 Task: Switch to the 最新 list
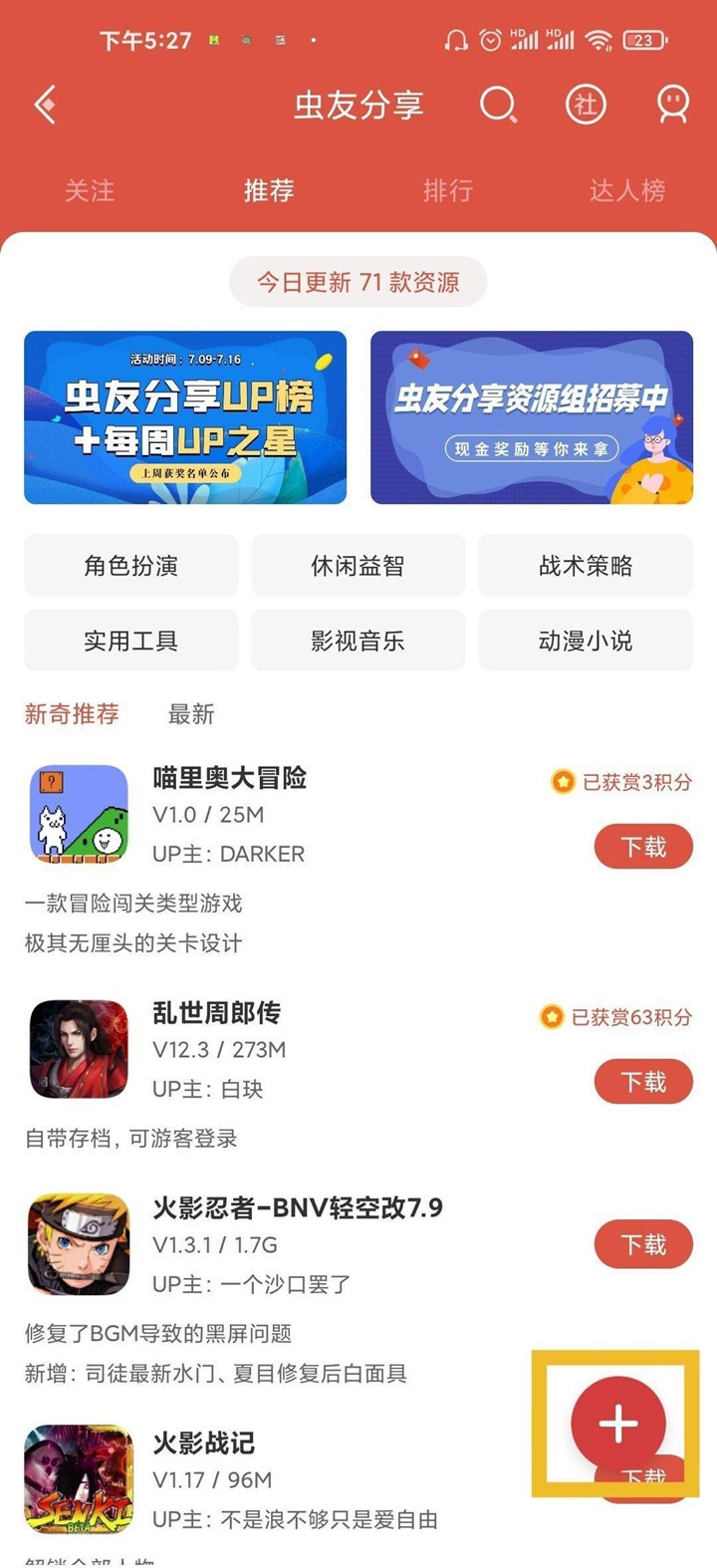(191, 714)
